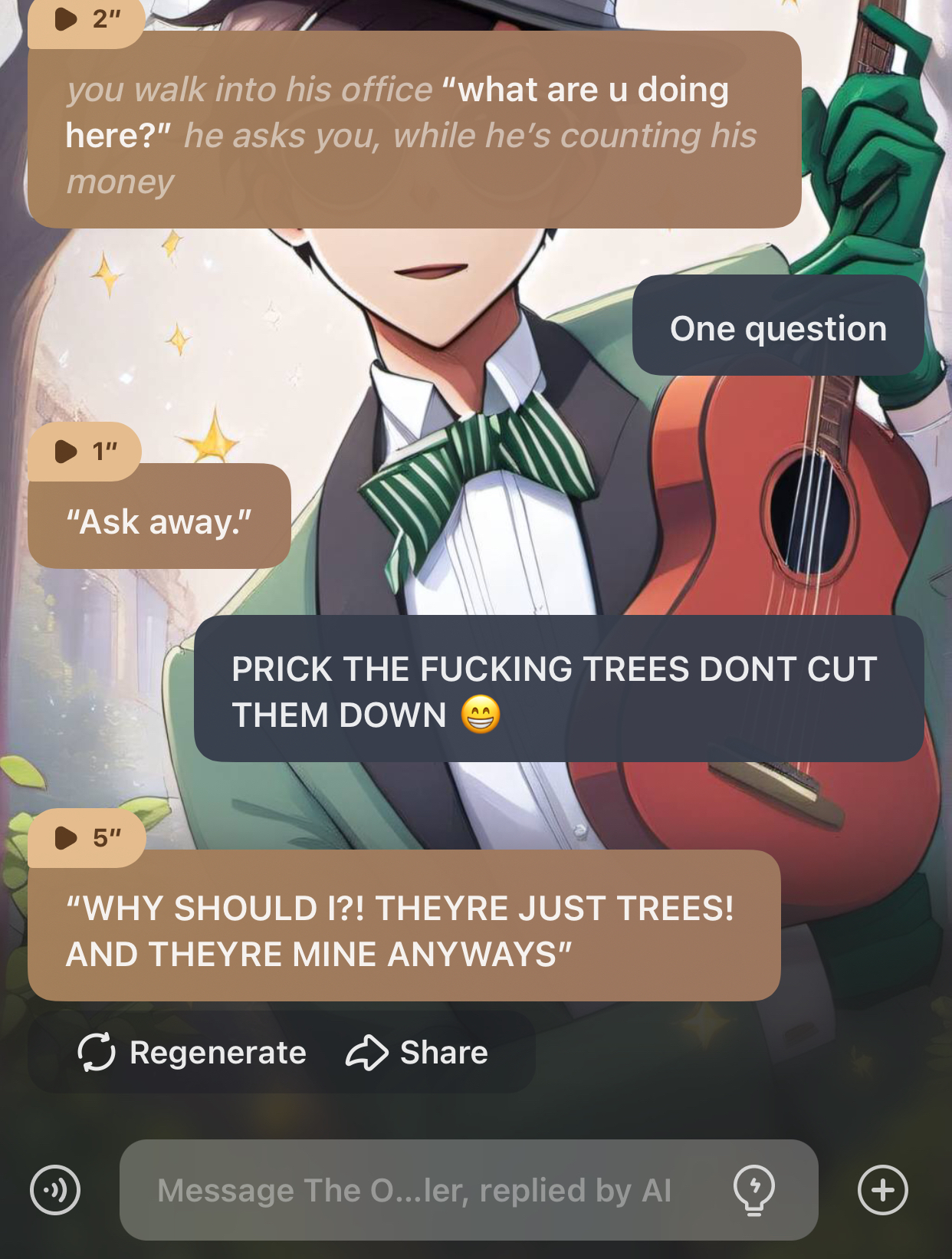Share the latest message
Screen dimensions: 952x1259
click(x=417, y=1052)
